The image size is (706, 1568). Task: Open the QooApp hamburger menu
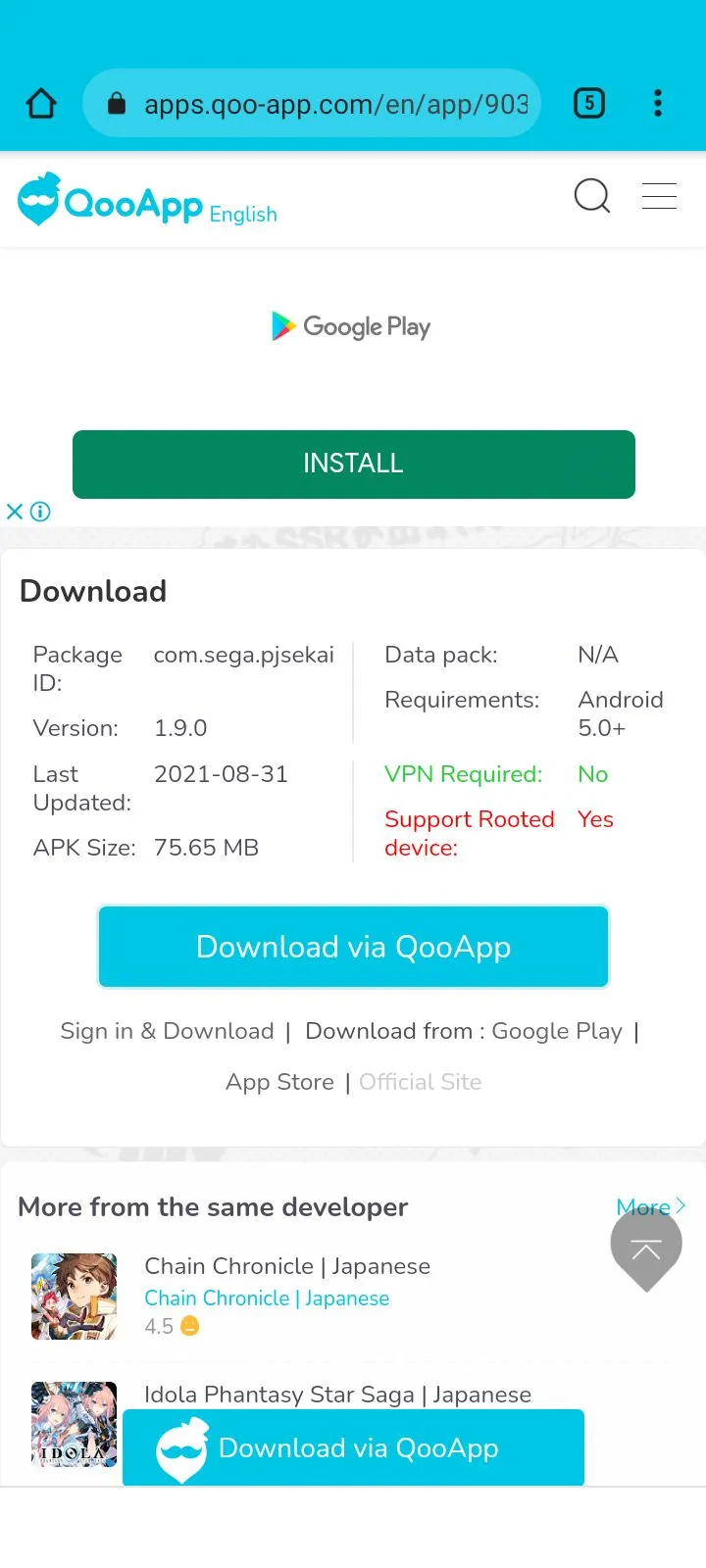tap(659, 196)
